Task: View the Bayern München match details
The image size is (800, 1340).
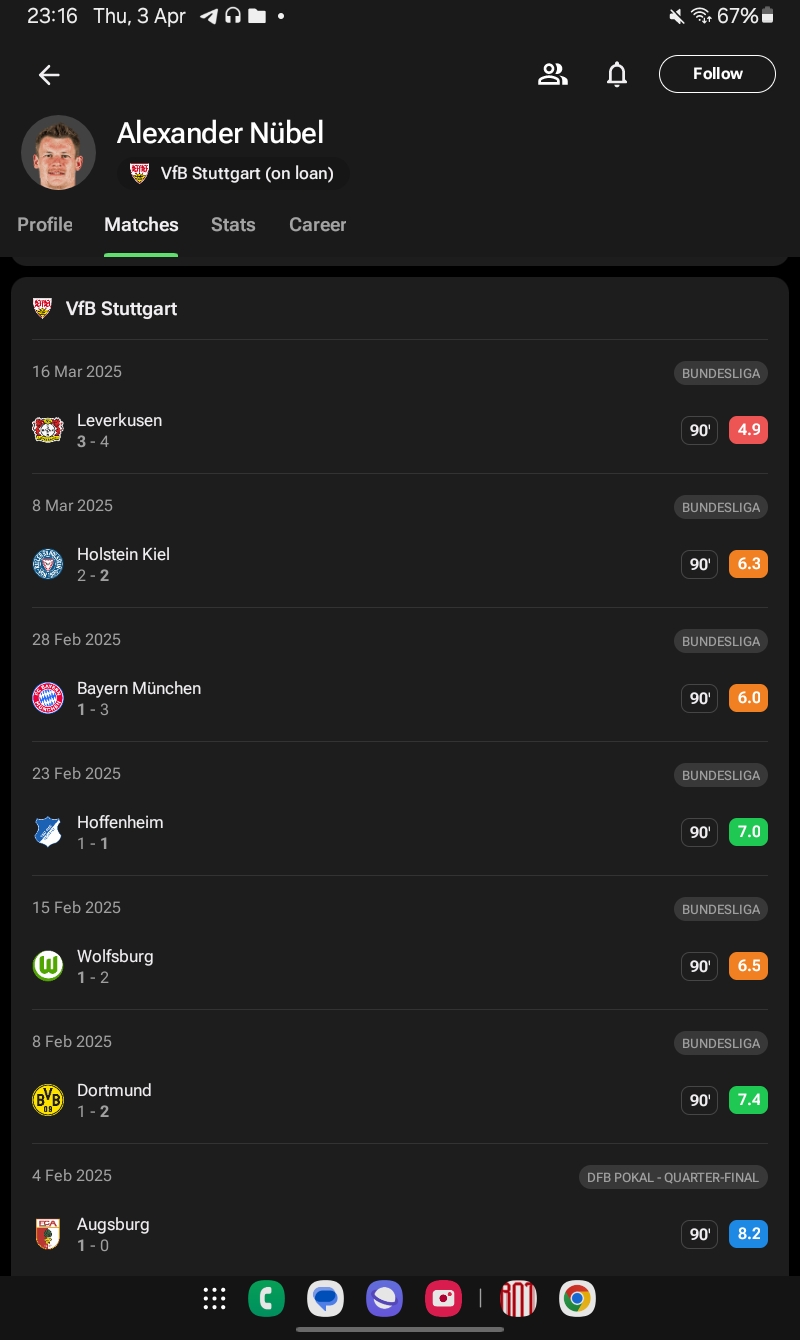Action: point(400,698)
